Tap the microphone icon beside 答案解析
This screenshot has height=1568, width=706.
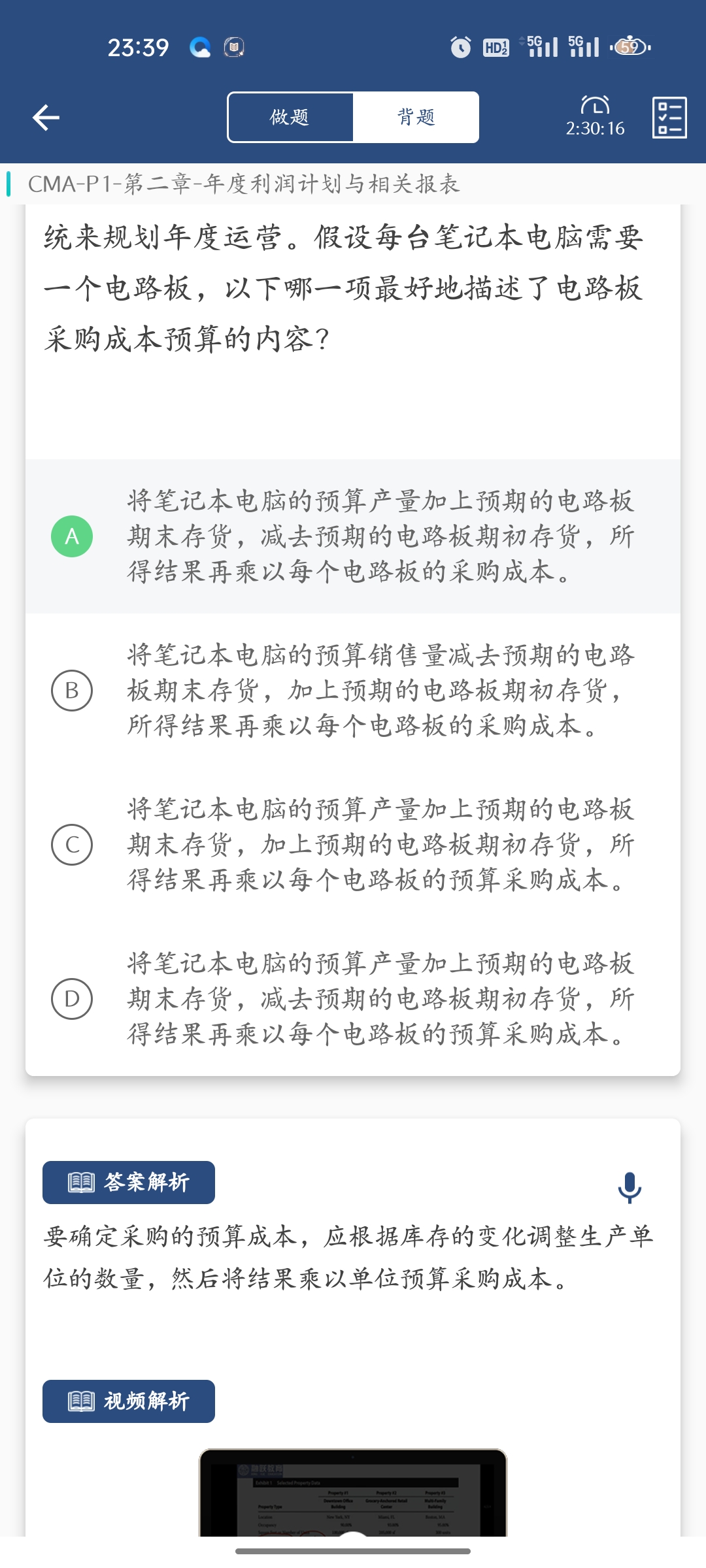tap(630, 1187)
